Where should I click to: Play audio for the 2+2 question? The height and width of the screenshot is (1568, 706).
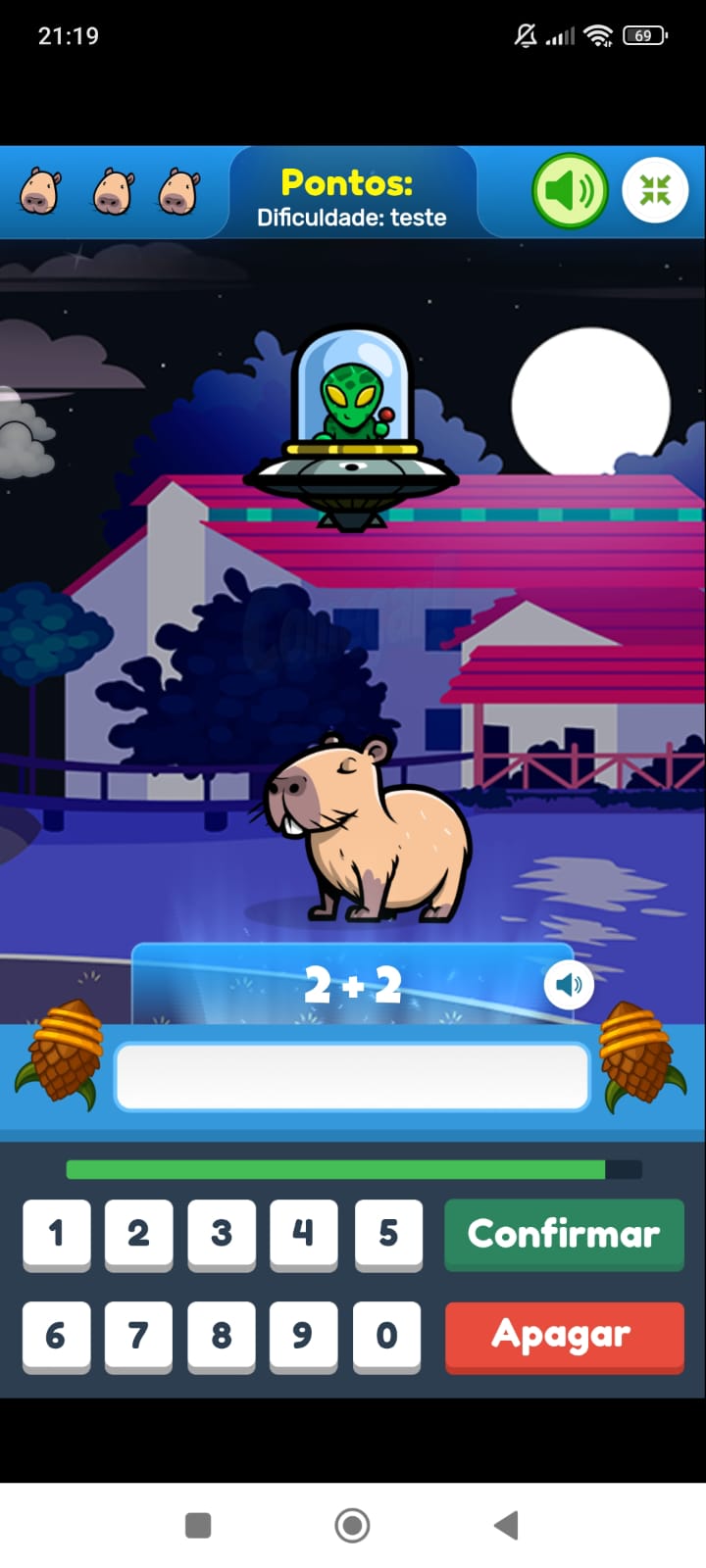click(569, 985)
